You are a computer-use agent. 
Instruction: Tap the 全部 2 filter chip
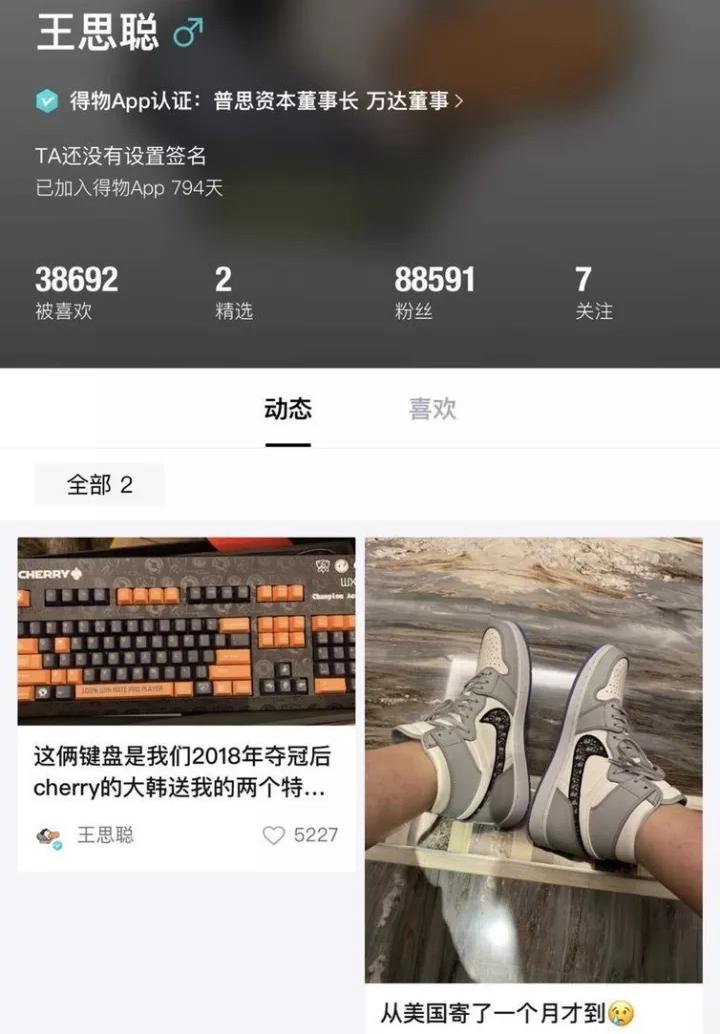pyautogui.click(x=99, y=485)
